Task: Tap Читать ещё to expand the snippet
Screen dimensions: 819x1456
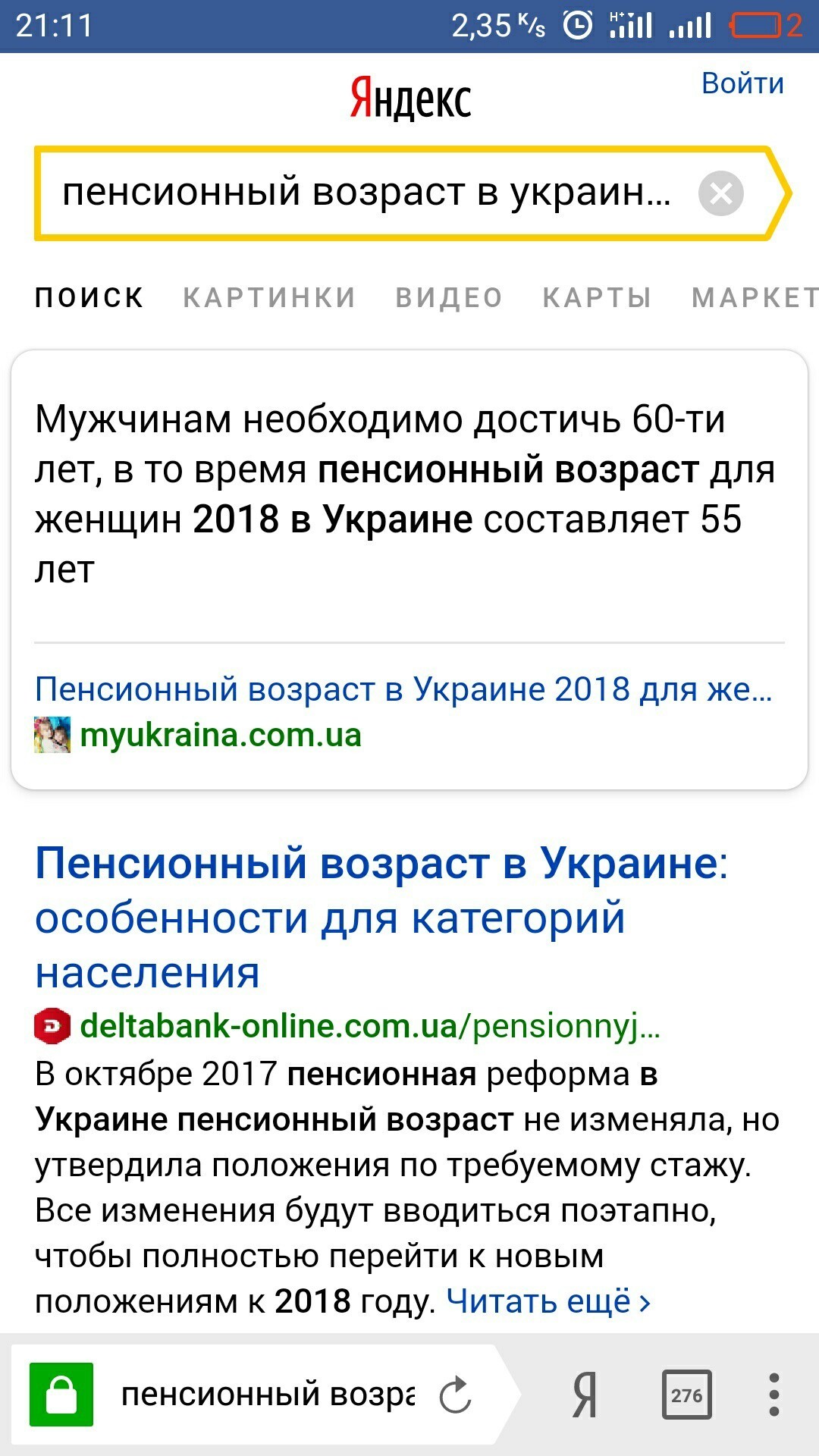Action: 548,1302
